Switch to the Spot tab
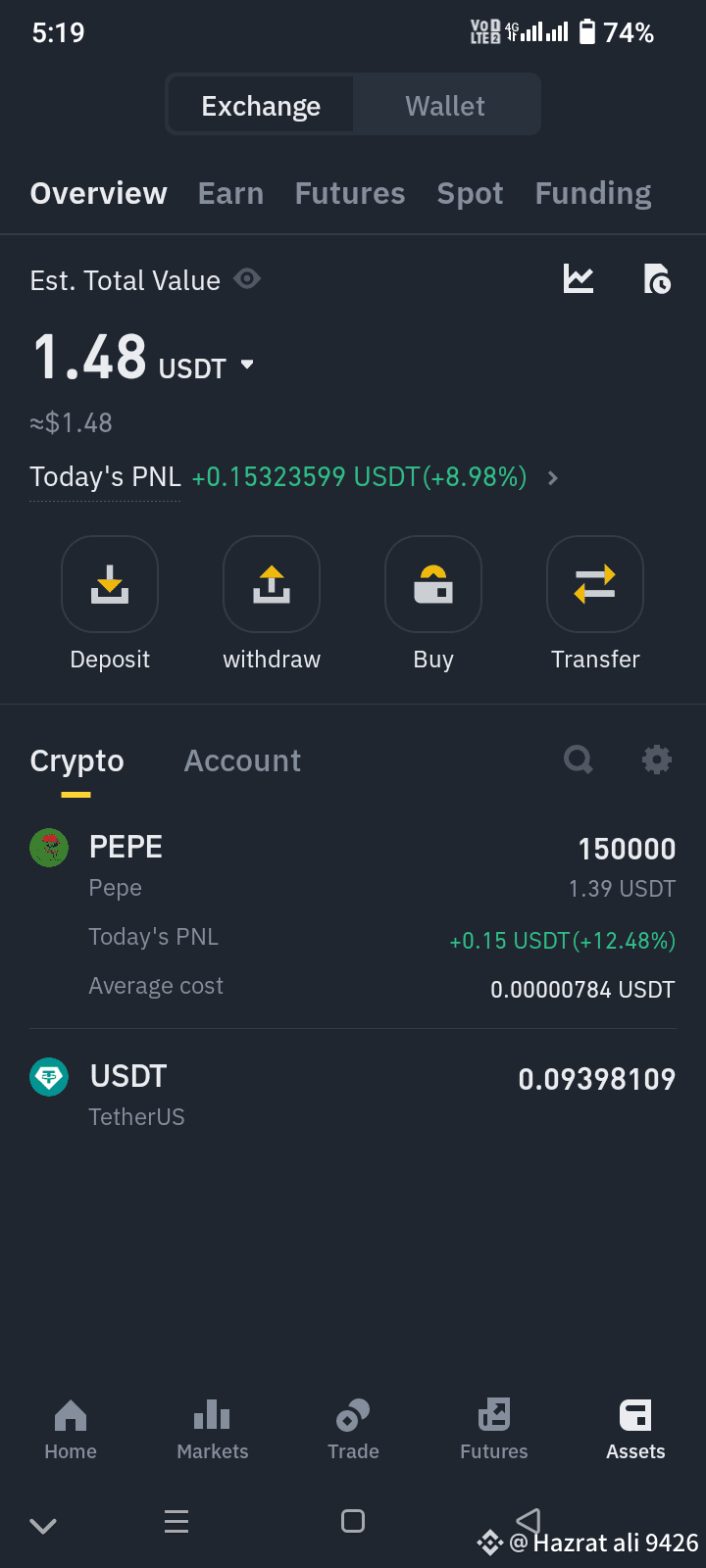Viewport: 706px width, 1568px height. (x=470, y=193)
